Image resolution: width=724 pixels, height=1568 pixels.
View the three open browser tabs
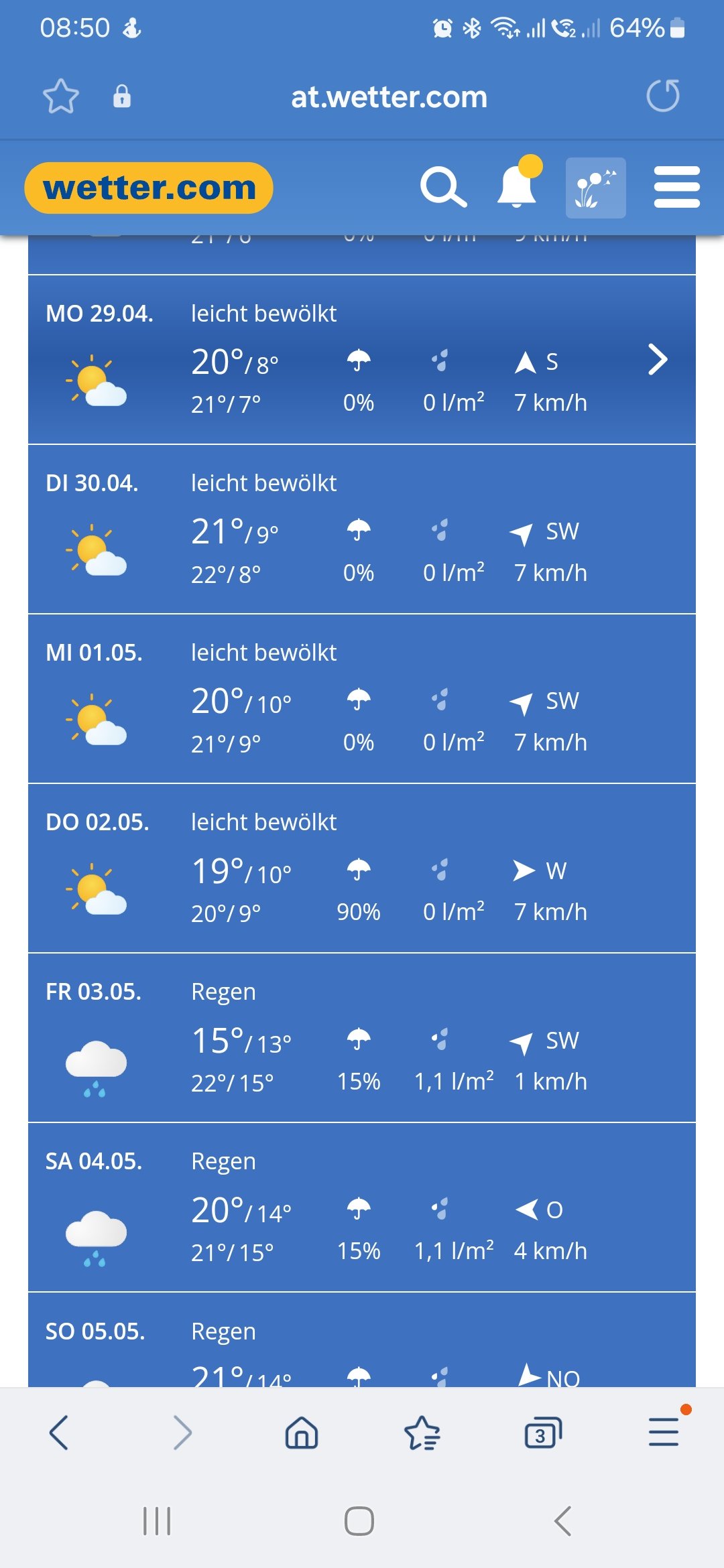542,1433
